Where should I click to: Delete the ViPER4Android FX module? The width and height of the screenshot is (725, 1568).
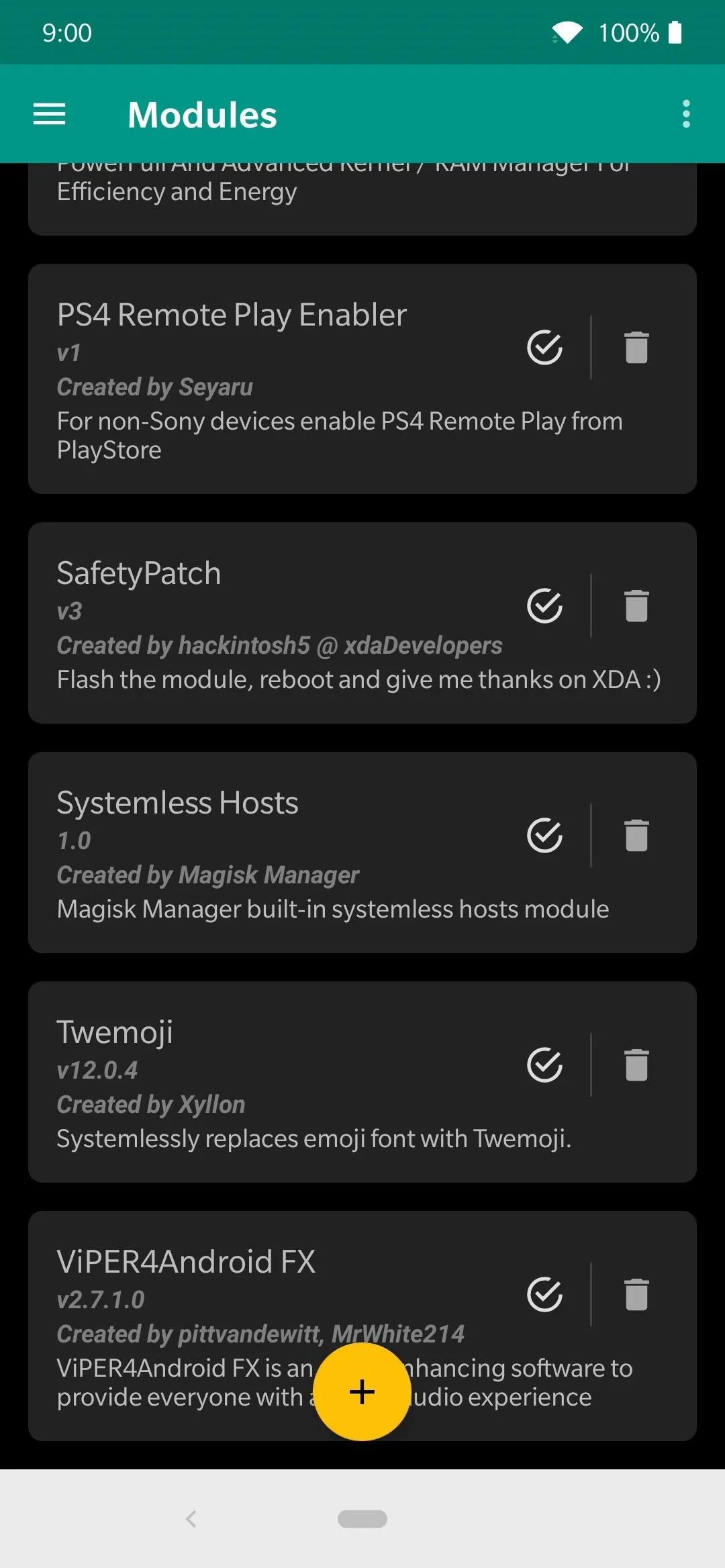(x=636, y=1294)
